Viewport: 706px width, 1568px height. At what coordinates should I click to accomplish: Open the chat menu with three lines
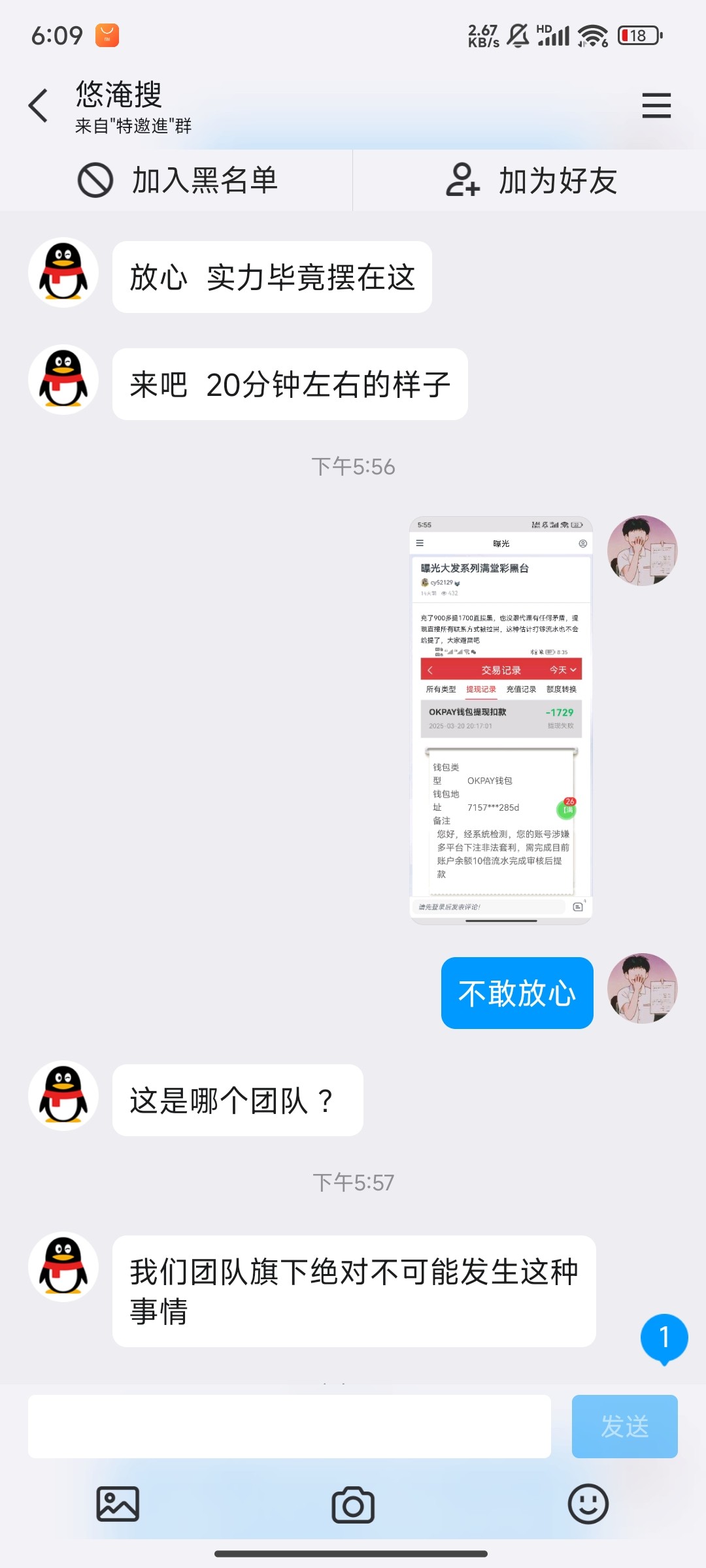tap(656, 106)
